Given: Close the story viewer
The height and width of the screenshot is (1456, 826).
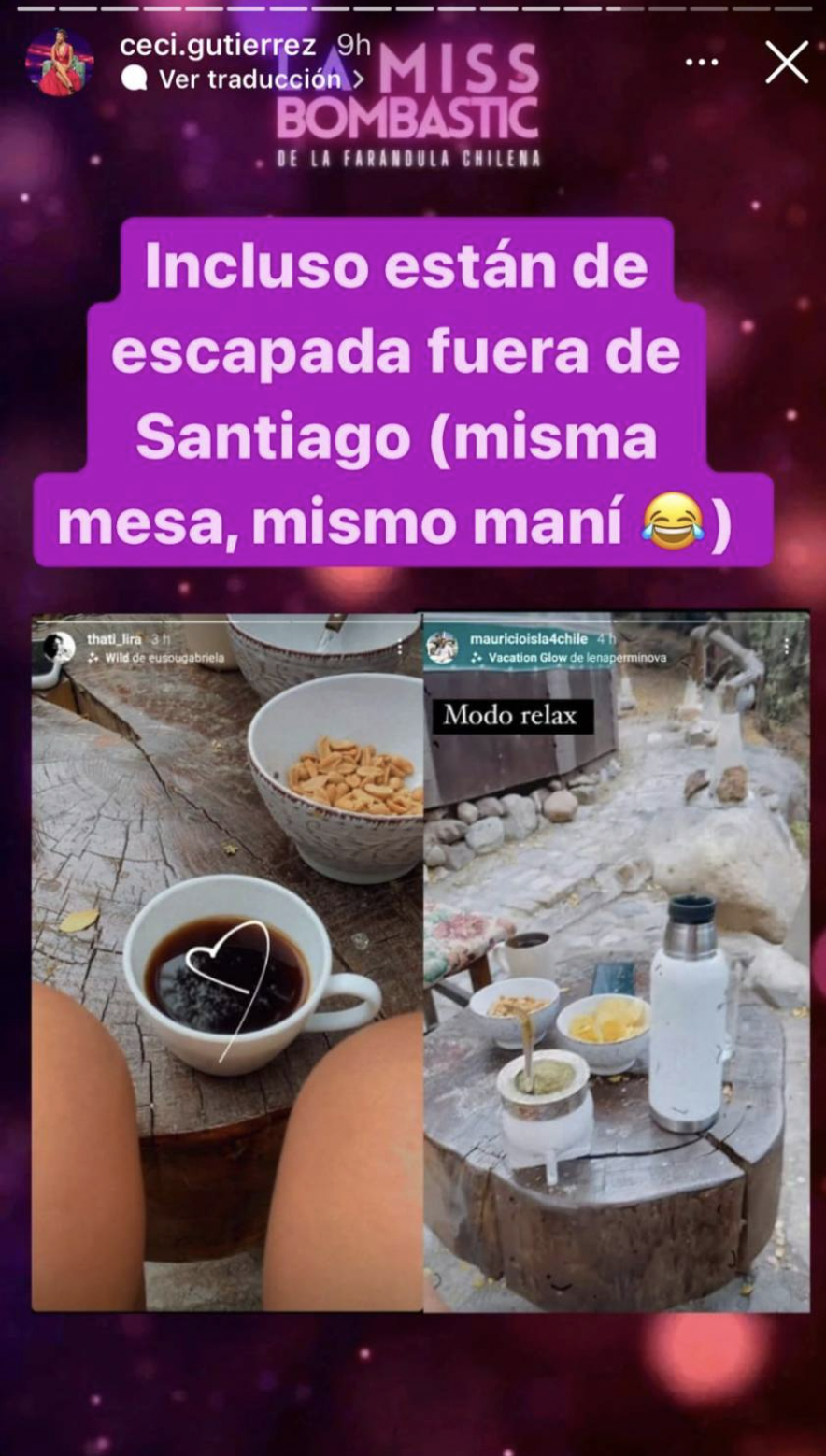Looking at the screenshot, I should [x=786, y=63].
